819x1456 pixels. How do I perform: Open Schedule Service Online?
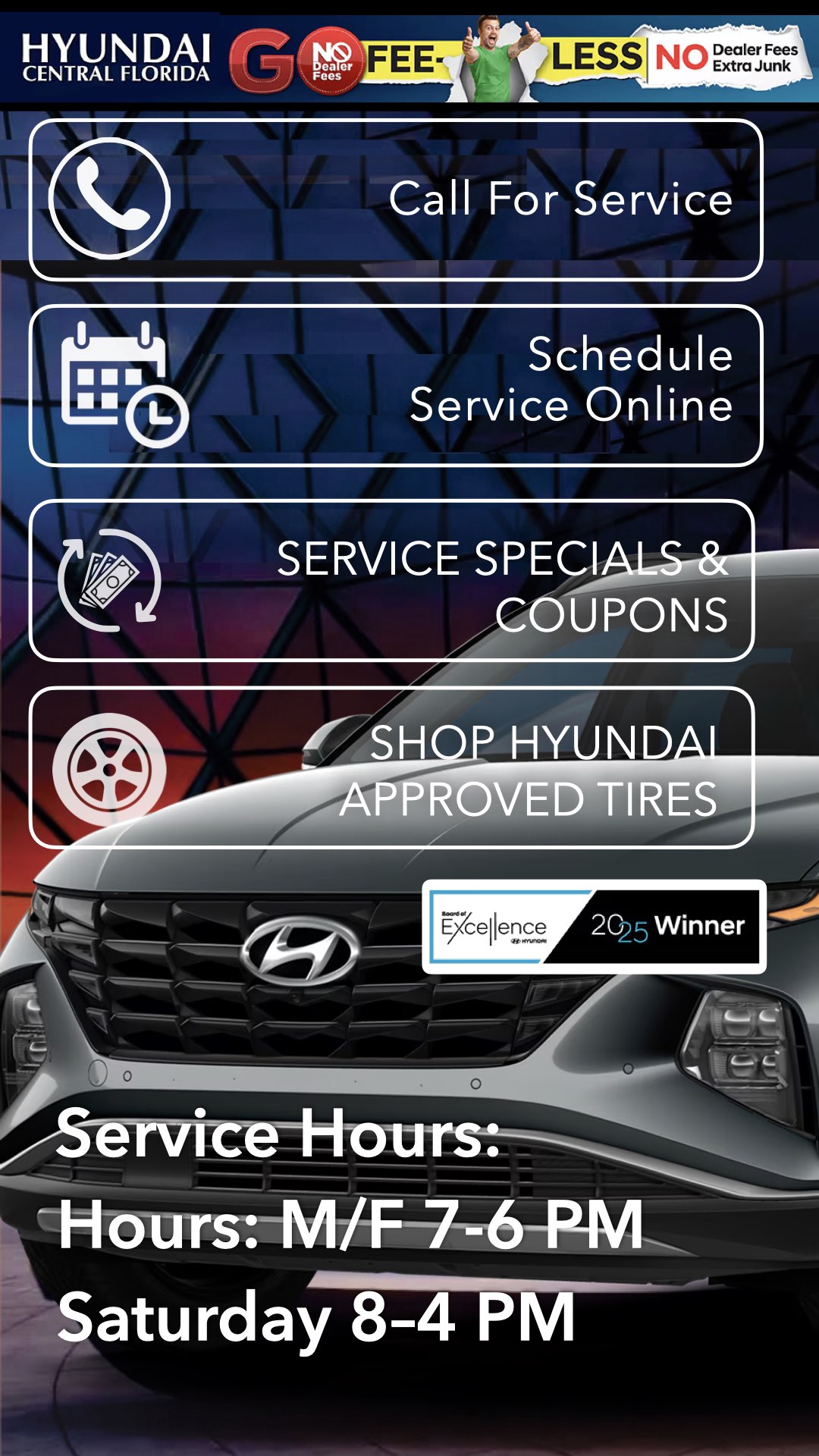coord(396,385)
